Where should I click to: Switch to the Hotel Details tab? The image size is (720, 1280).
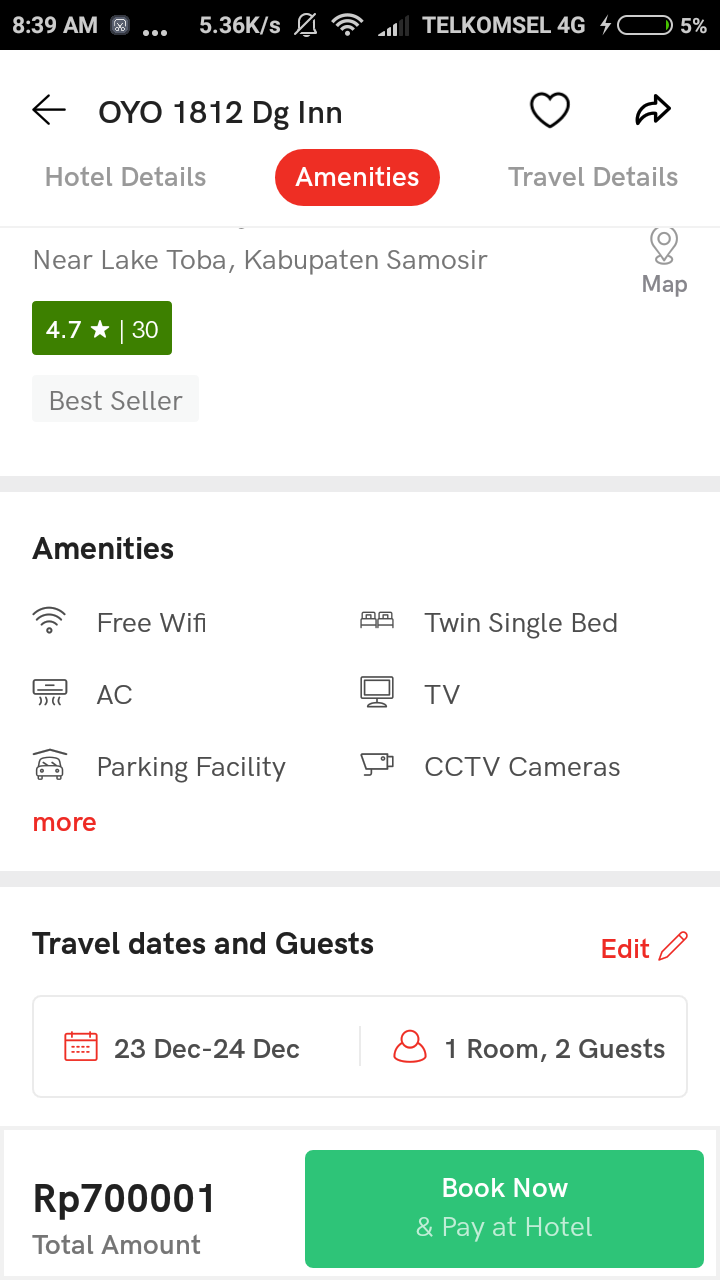click(x=126, y=177)
